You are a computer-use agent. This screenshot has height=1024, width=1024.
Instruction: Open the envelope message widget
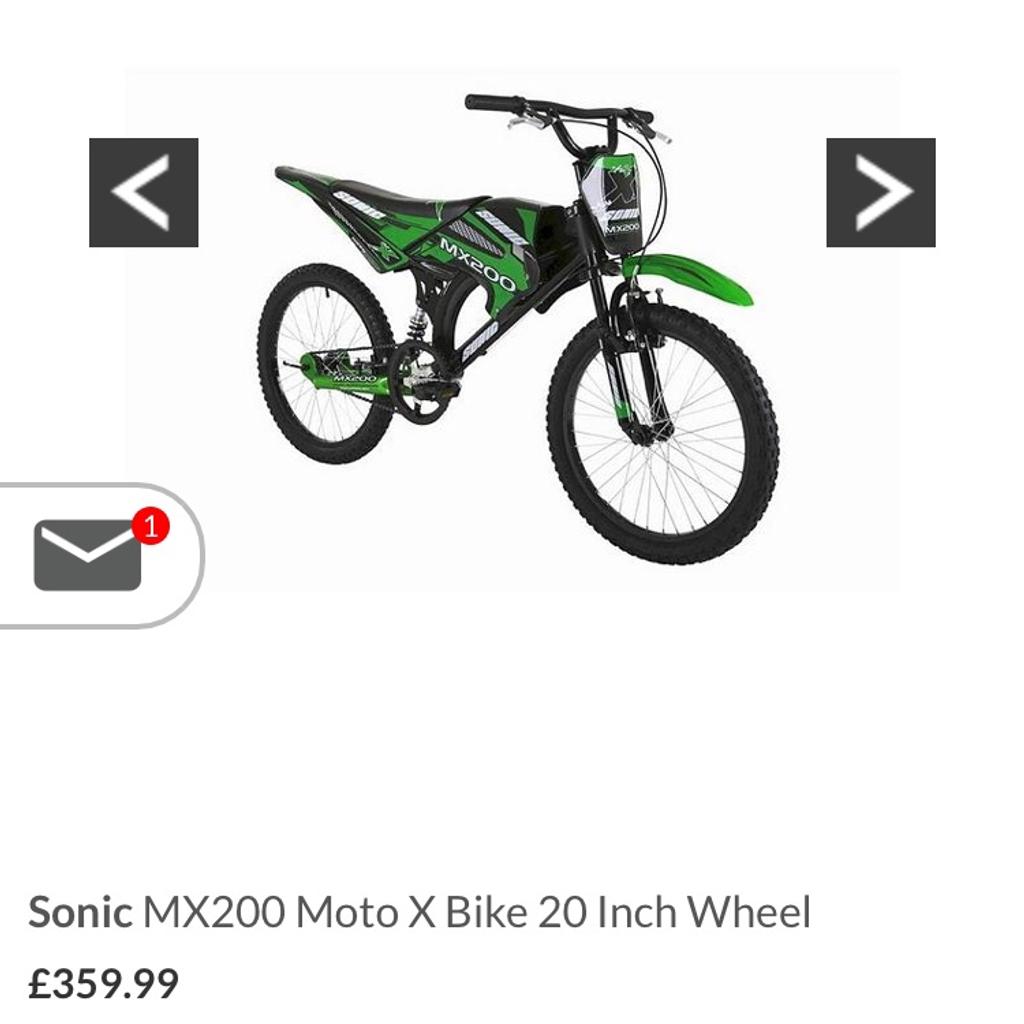[x=90, y=555]
